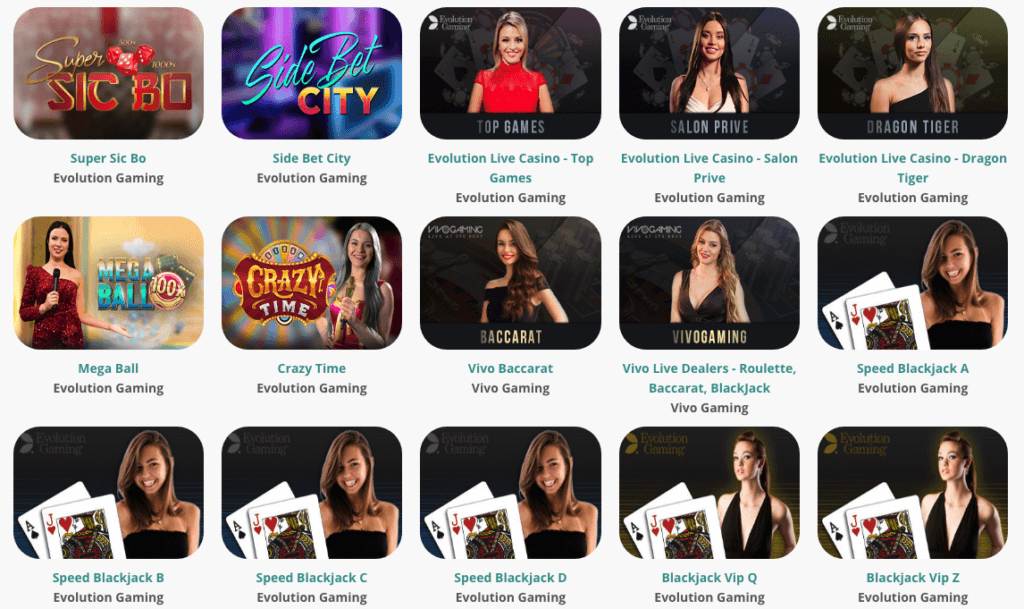Open the Super Sic Bo game tile

tap(108, 73)
